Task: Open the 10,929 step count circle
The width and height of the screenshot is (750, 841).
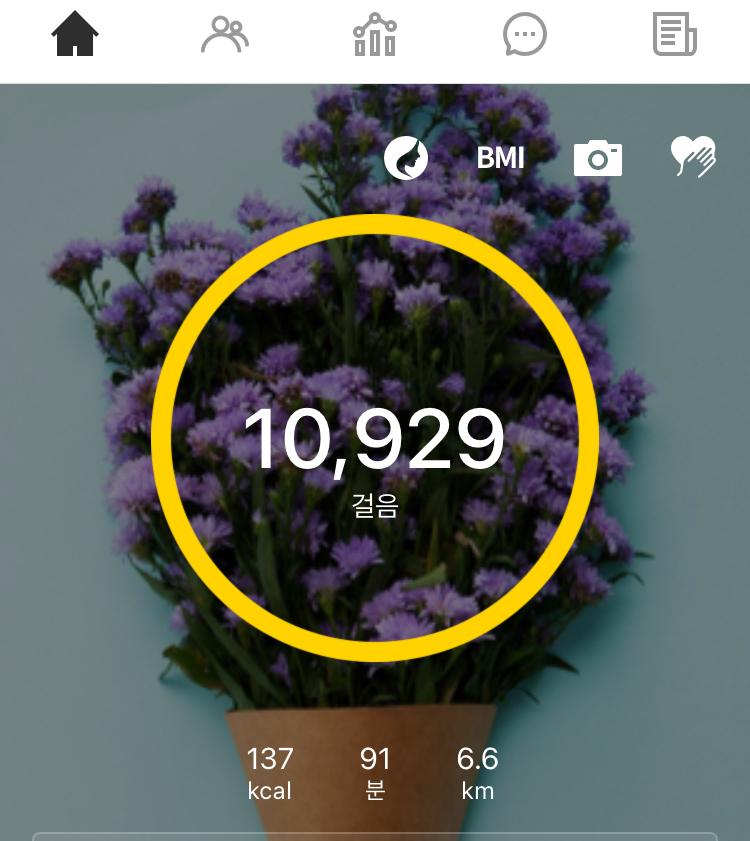Action: pos(375,440)
